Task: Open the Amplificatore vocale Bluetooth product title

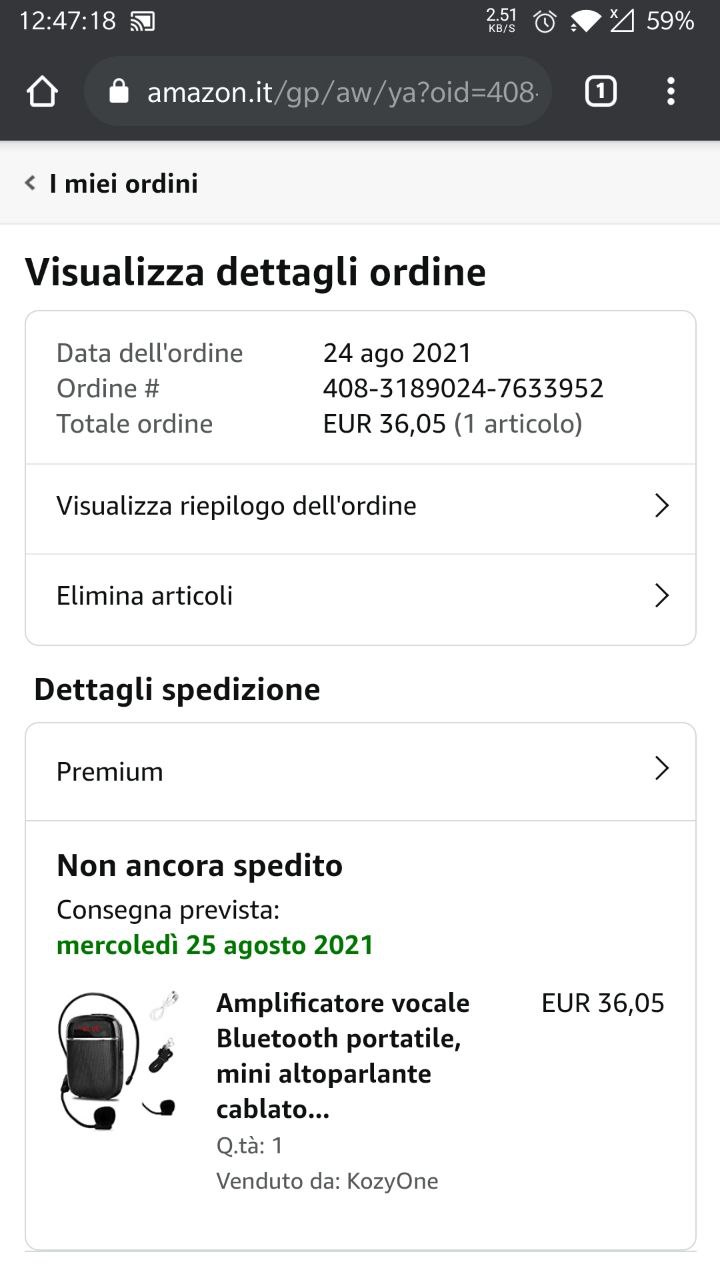Action: click(343, 1056)
